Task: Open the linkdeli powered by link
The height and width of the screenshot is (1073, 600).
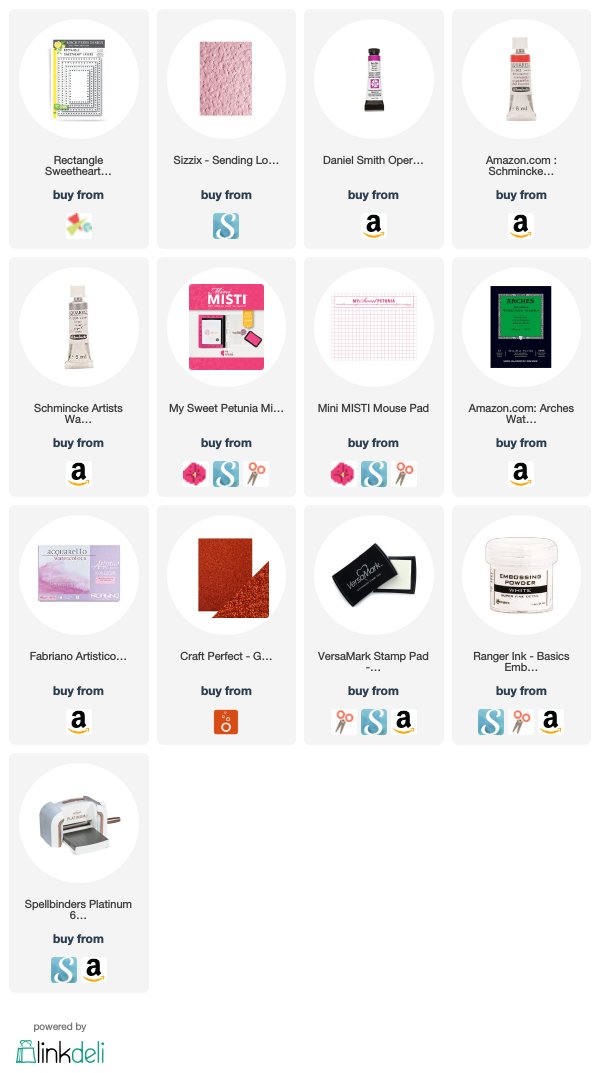Action: click(x=60, y=1044)
